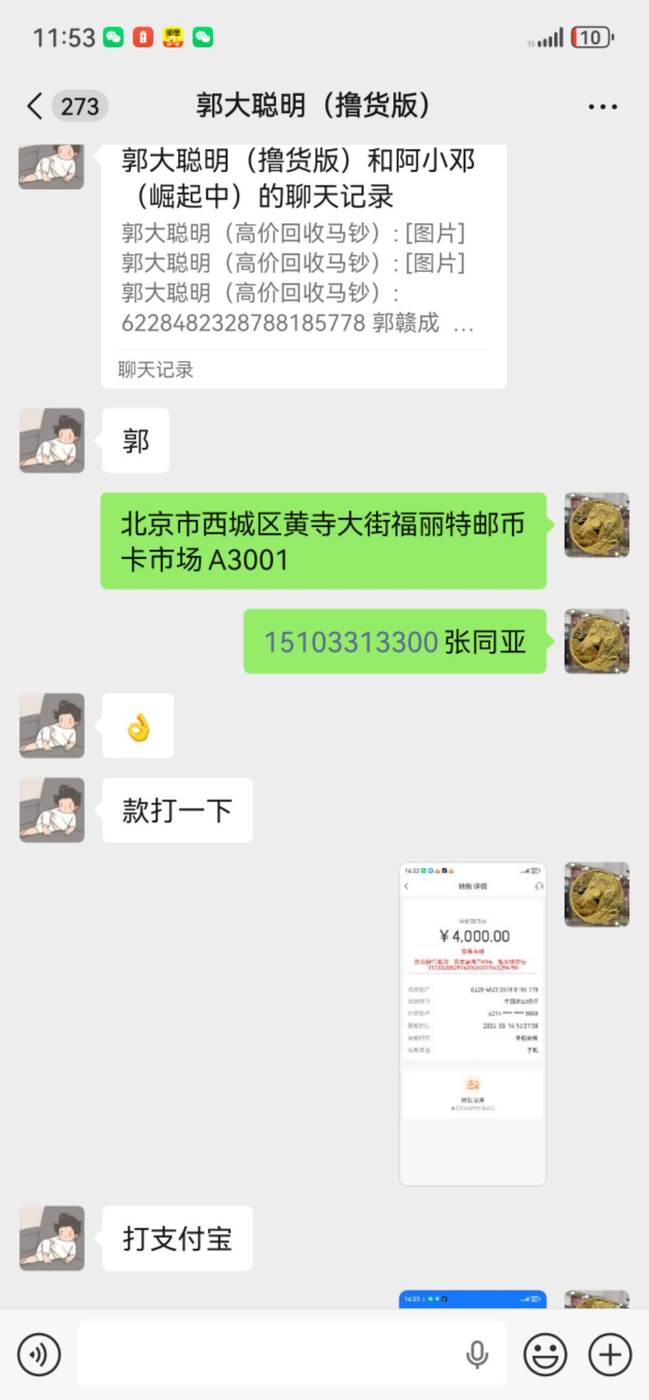Screen dimensions: 649x1400
Task: Go back to the chat list
Action: tap(35, 106)
